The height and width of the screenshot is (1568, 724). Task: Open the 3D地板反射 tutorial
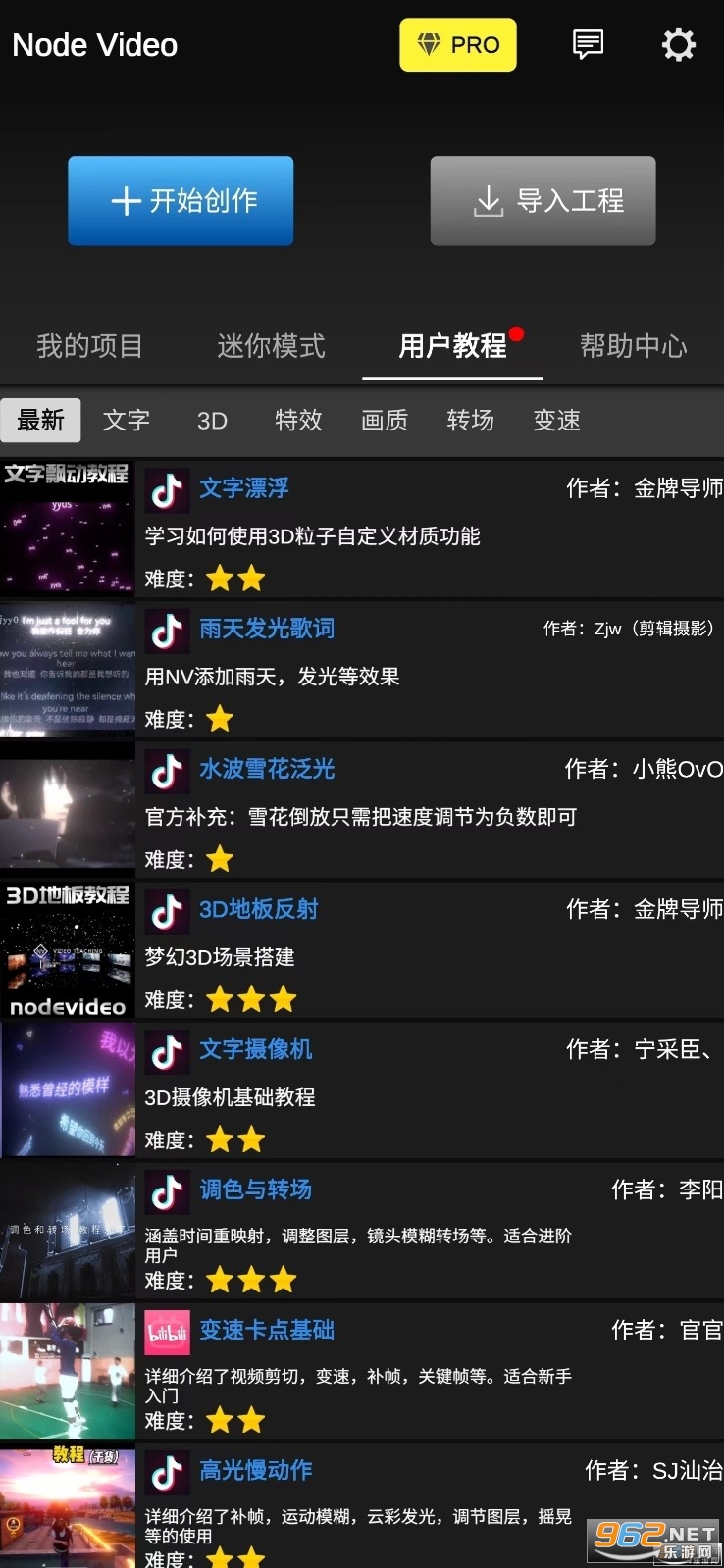[259, 909]
